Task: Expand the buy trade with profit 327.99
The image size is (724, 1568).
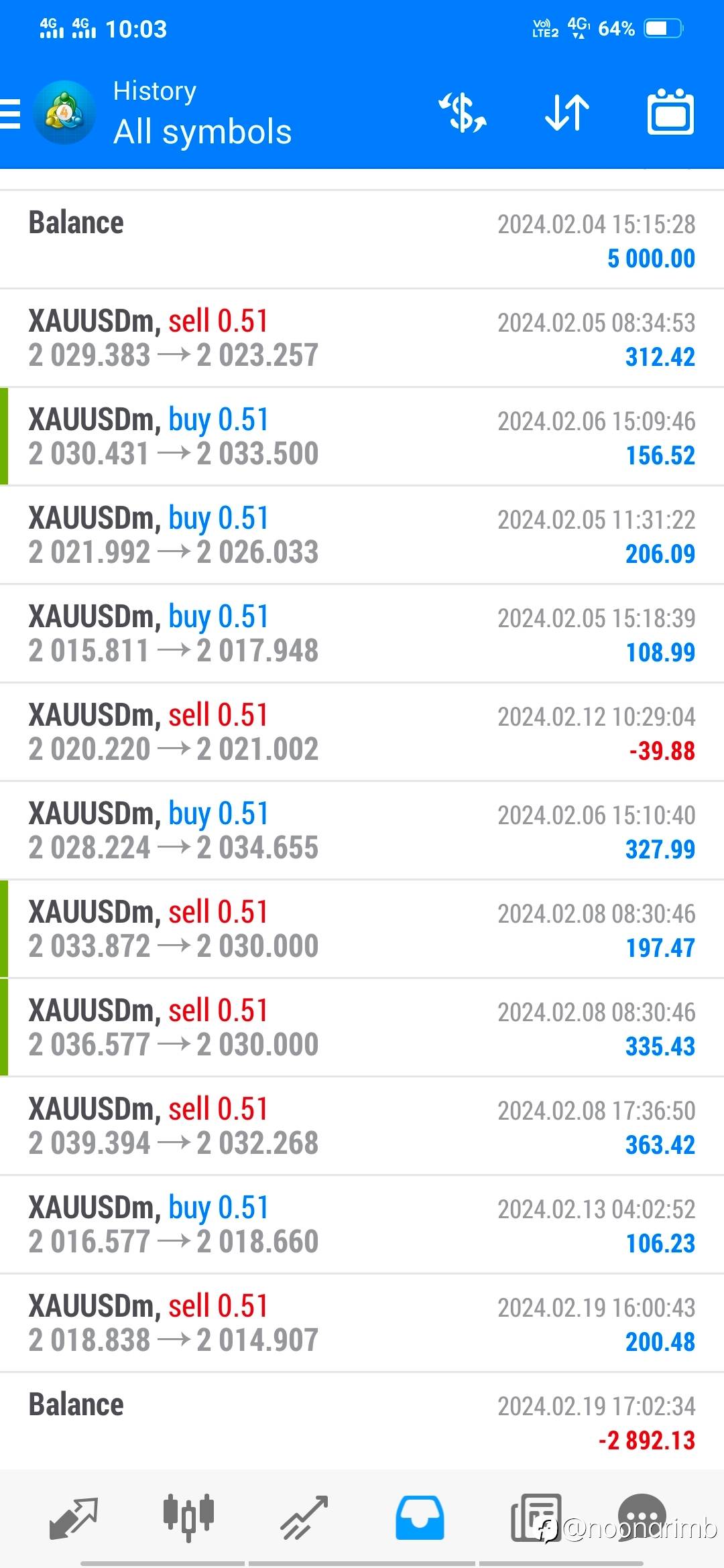Action: pos(362,831)
